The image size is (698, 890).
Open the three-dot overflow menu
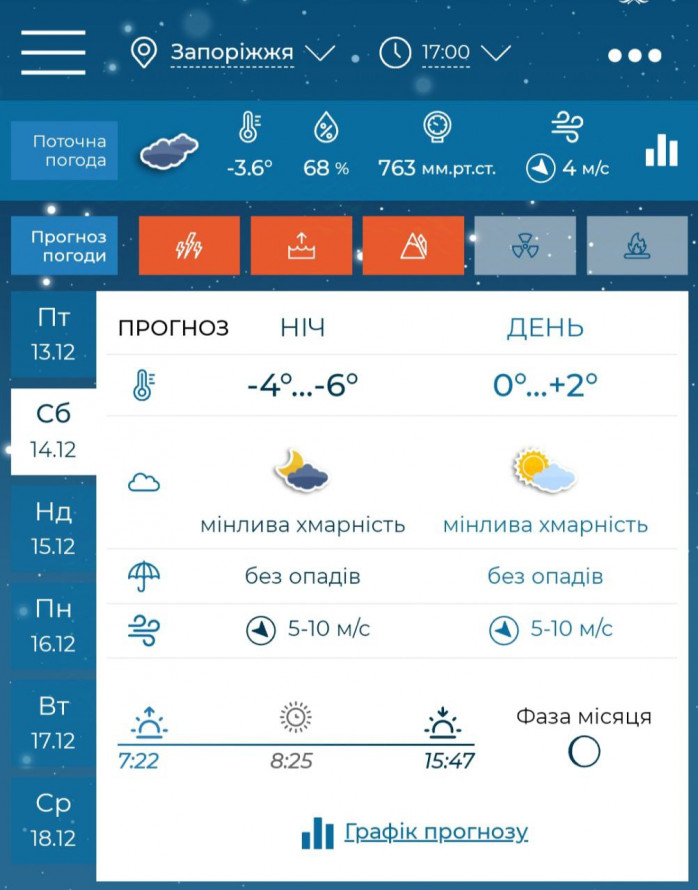[635, 55]
